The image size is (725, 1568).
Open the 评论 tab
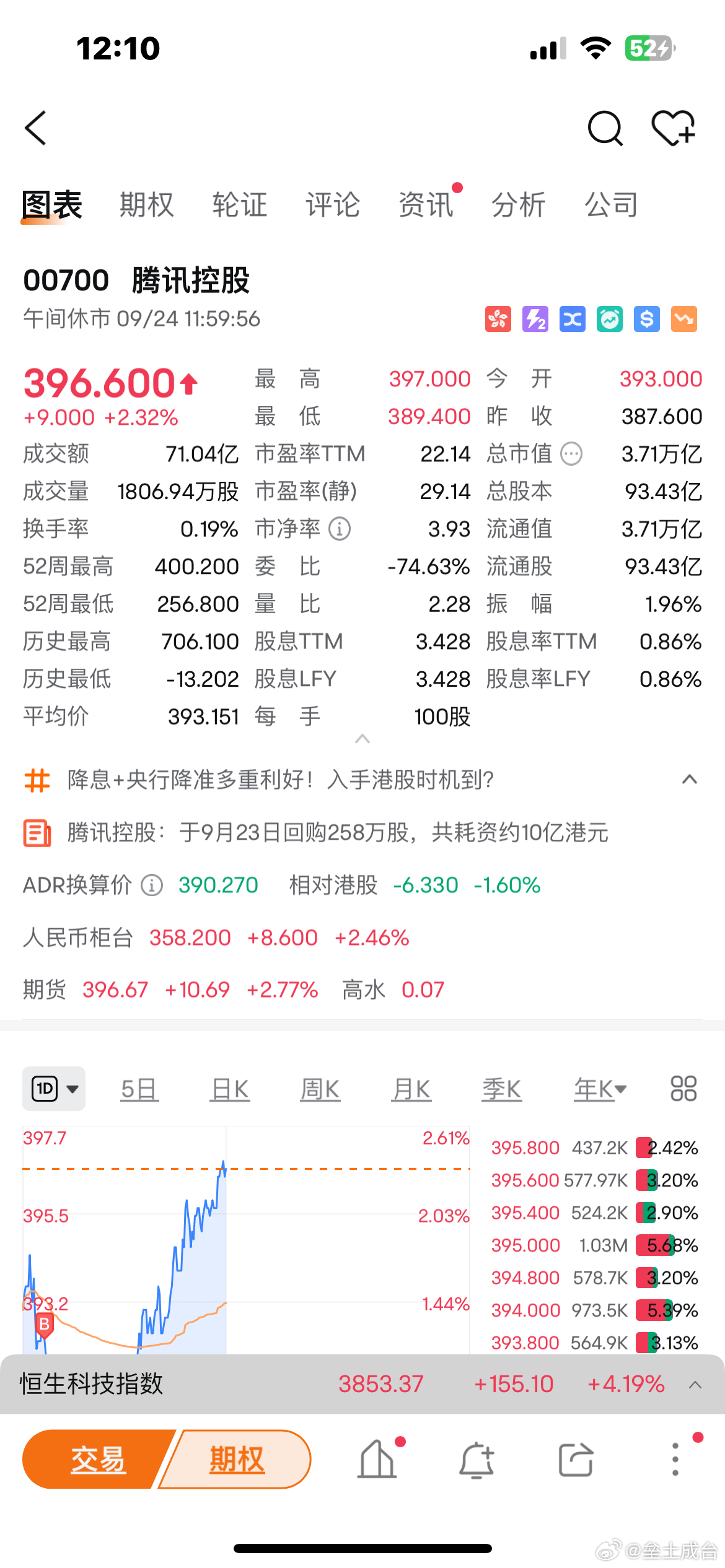[x=332, y=205]
